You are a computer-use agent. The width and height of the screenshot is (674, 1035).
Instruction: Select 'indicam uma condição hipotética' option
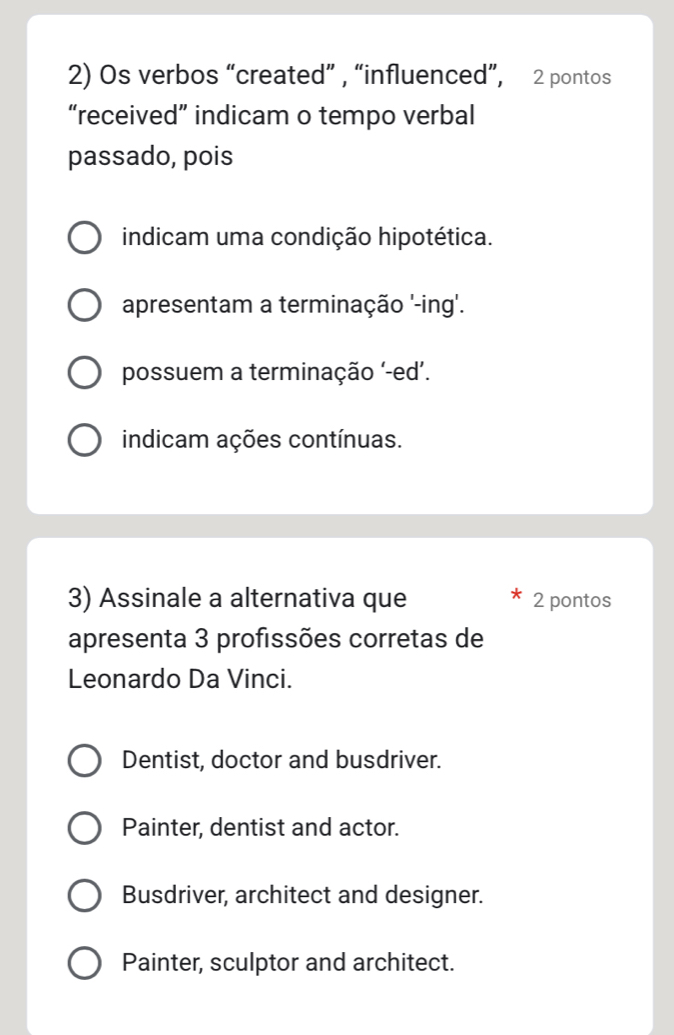(84, 240)
